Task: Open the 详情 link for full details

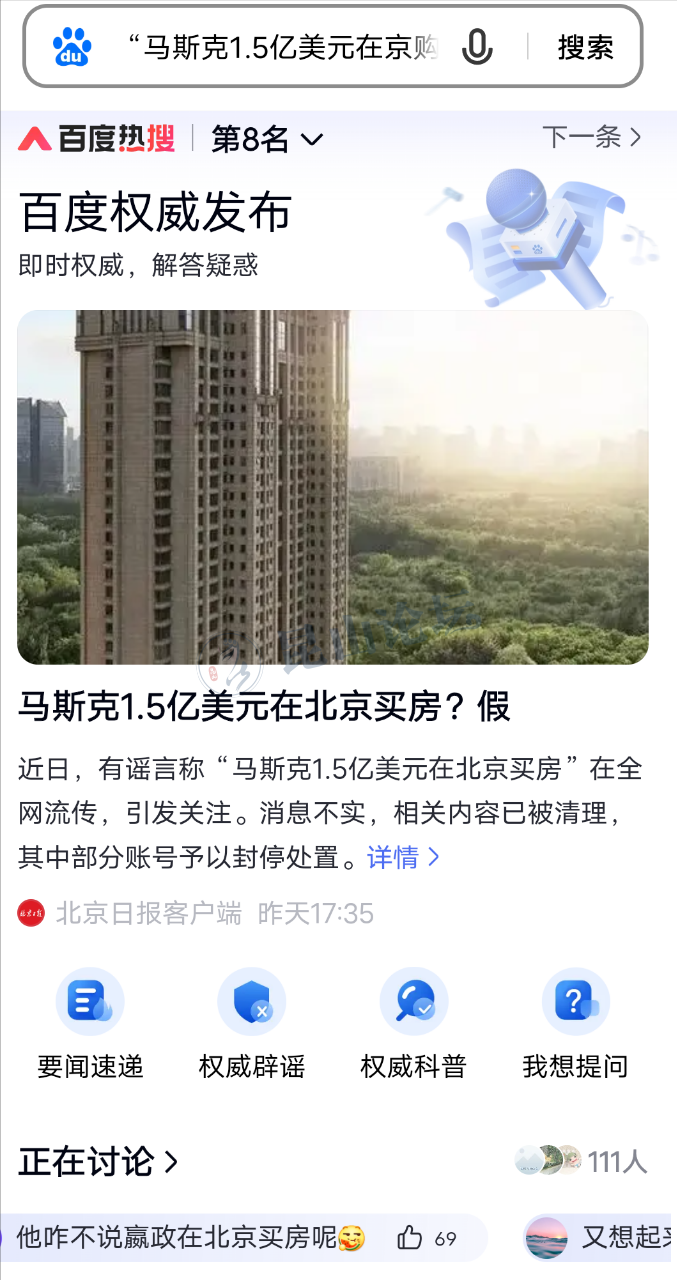Action: point(403,857)
